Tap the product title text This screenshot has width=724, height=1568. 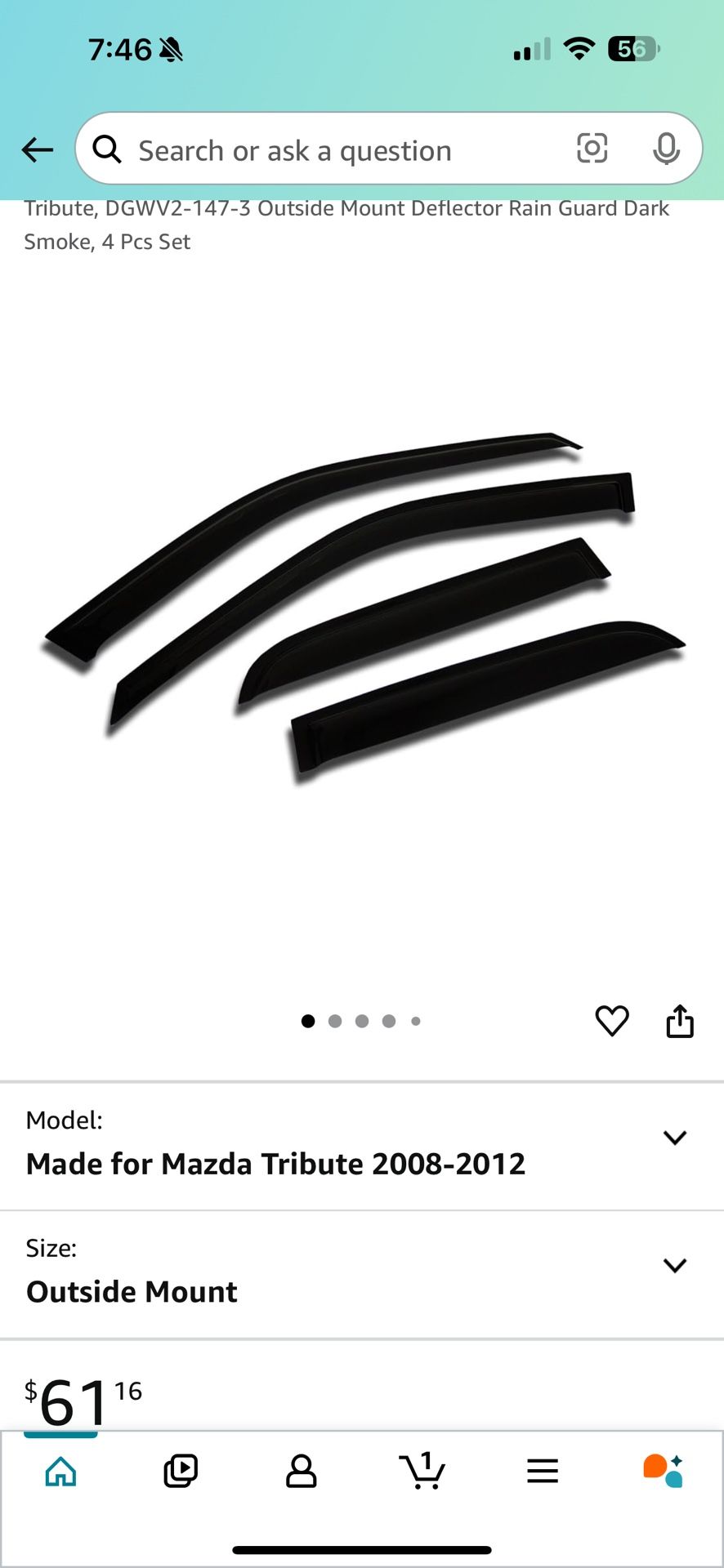pyautogui.click(x=346, y=225)
